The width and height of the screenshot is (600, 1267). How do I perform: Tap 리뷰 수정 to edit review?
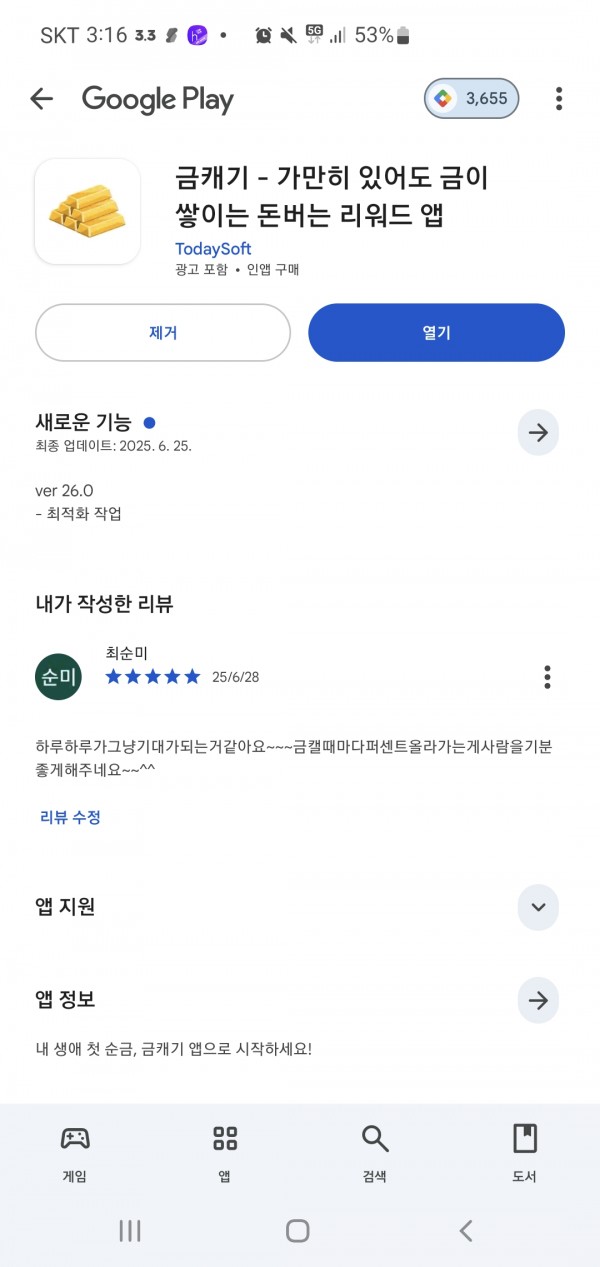[x=71, y=817]
